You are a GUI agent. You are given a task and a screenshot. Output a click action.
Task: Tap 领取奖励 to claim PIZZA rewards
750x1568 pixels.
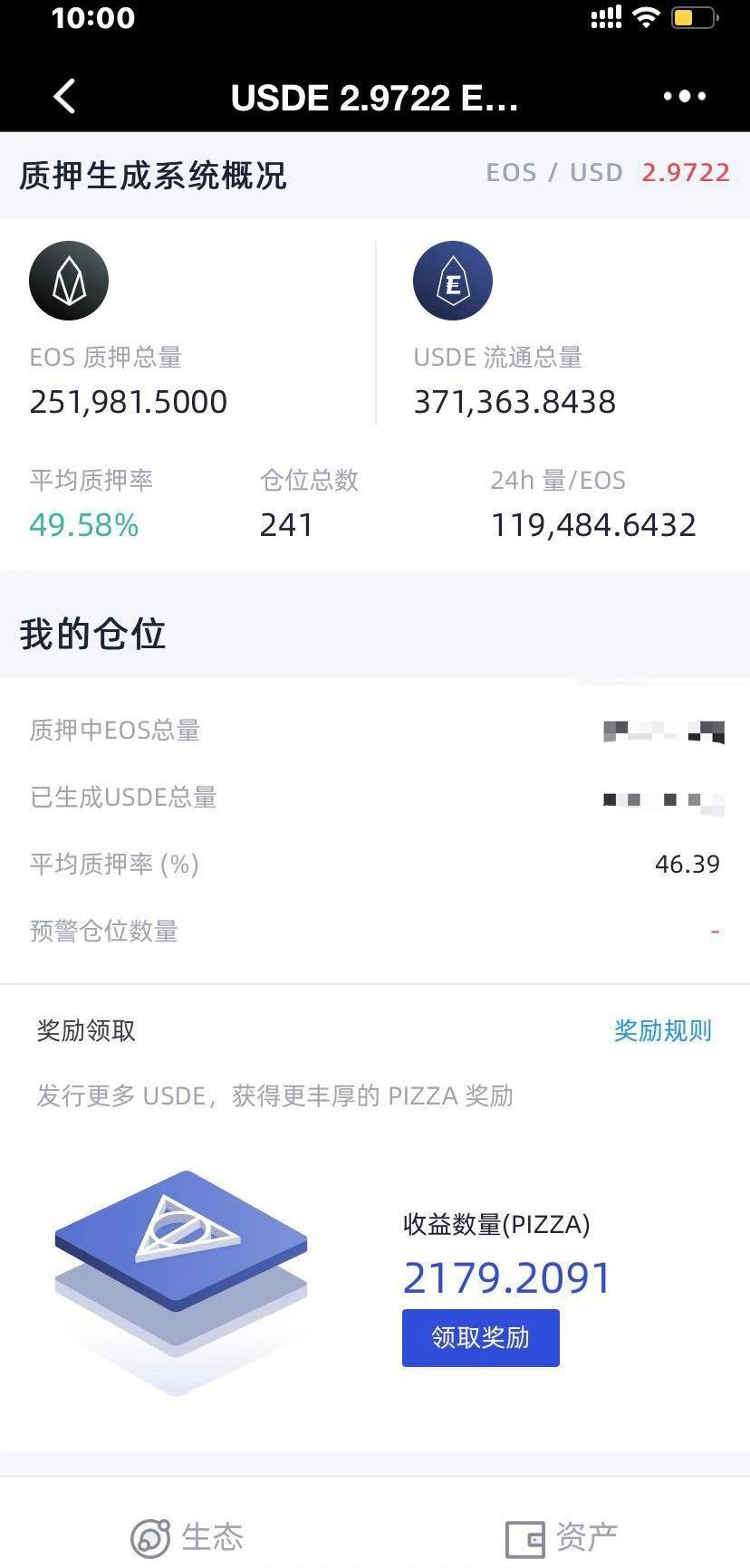(480, 1337)
